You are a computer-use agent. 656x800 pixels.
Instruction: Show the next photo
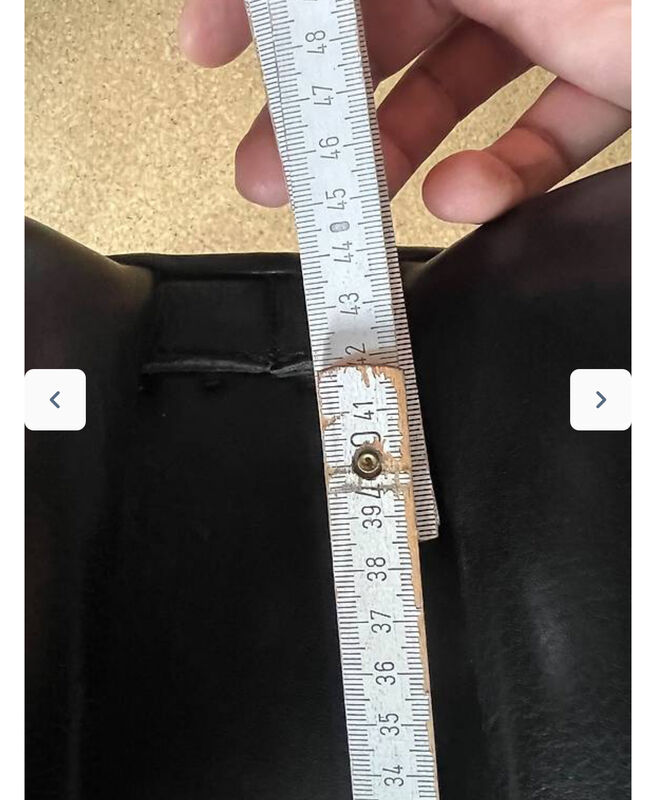(600, 400)
